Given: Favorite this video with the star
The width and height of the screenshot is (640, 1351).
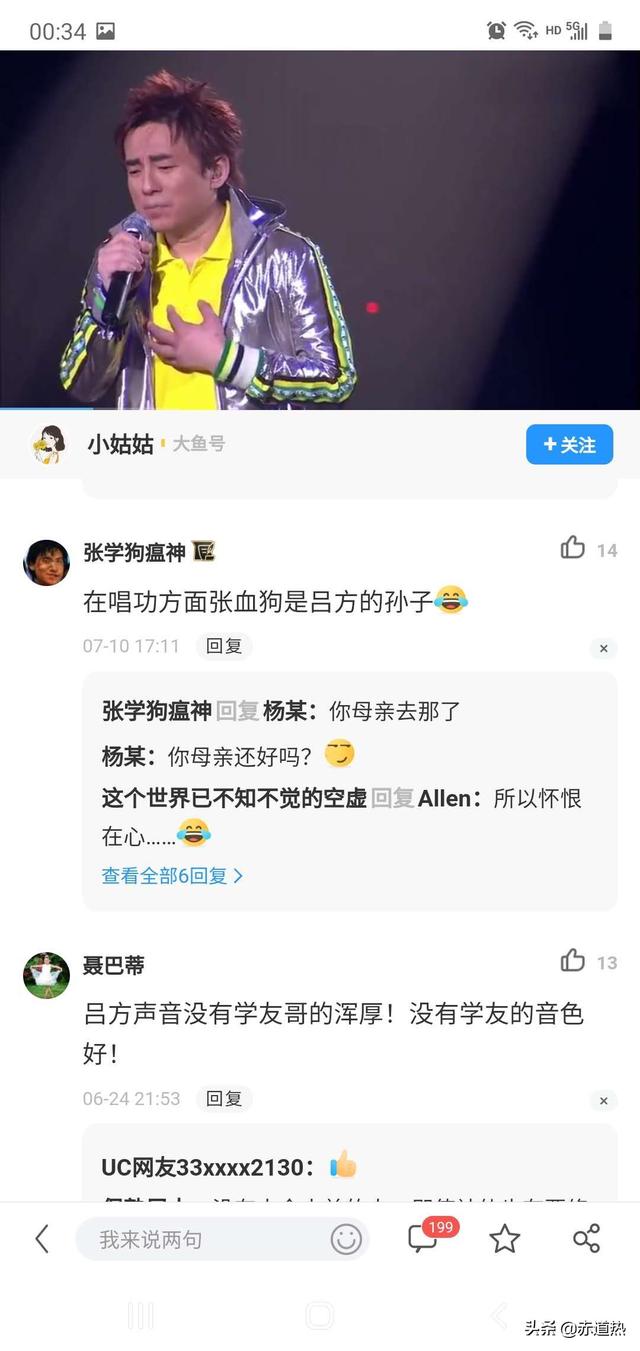Looking at the screenshot, I should pyautogui.click(x=505, y=1240).
